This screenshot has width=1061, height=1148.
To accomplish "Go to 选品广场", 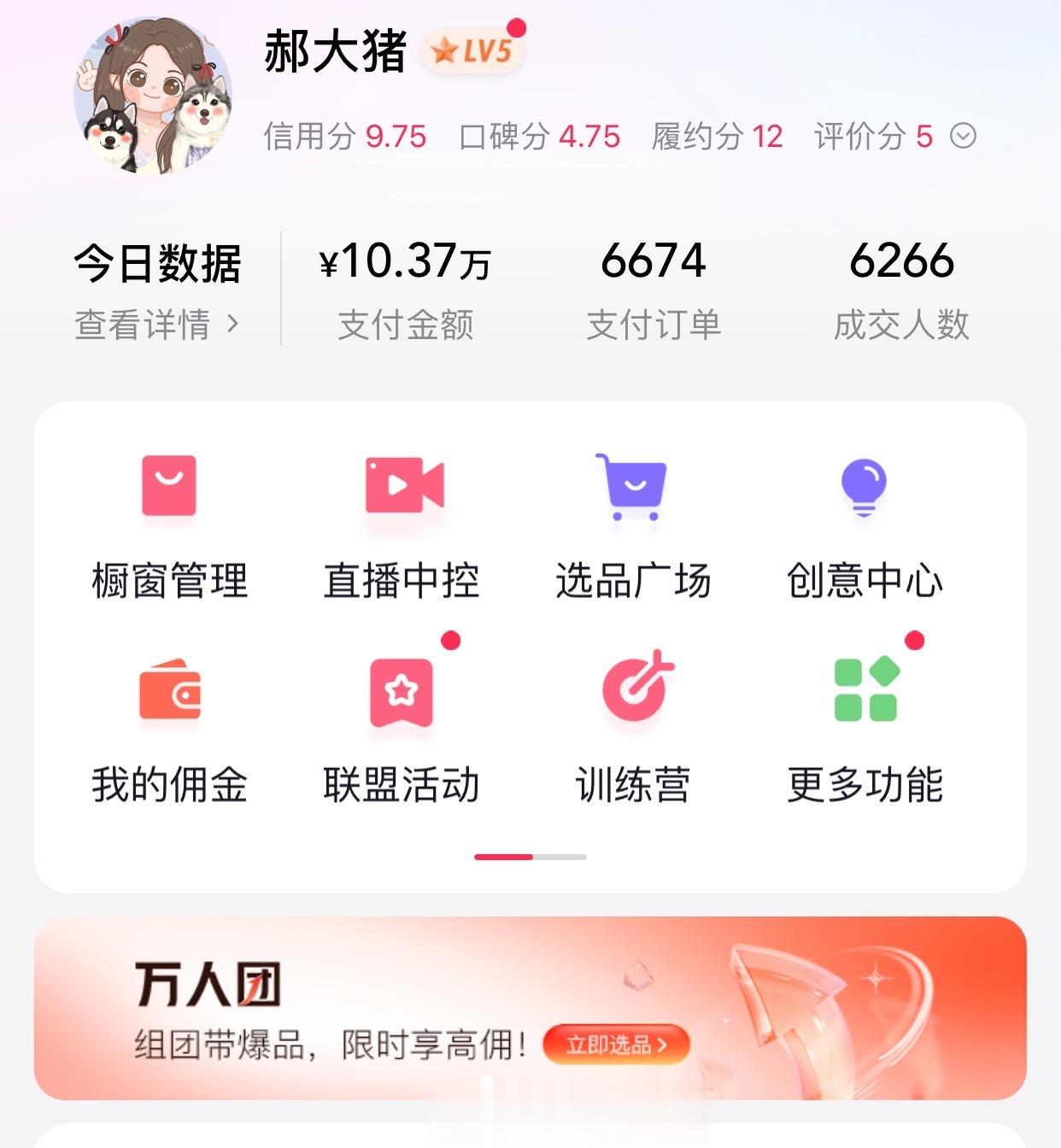I will [632, 525].
